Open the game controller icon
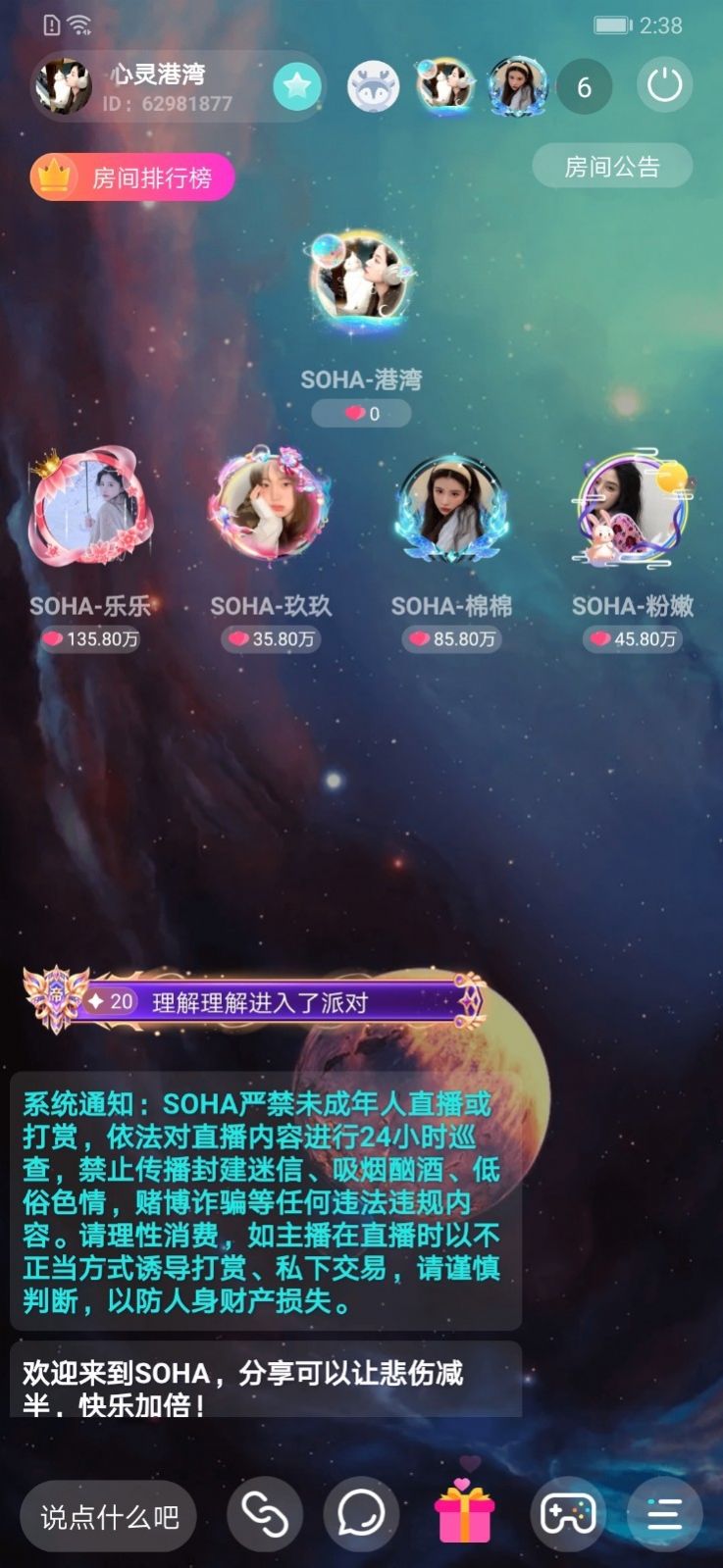 click(569, 1514)
